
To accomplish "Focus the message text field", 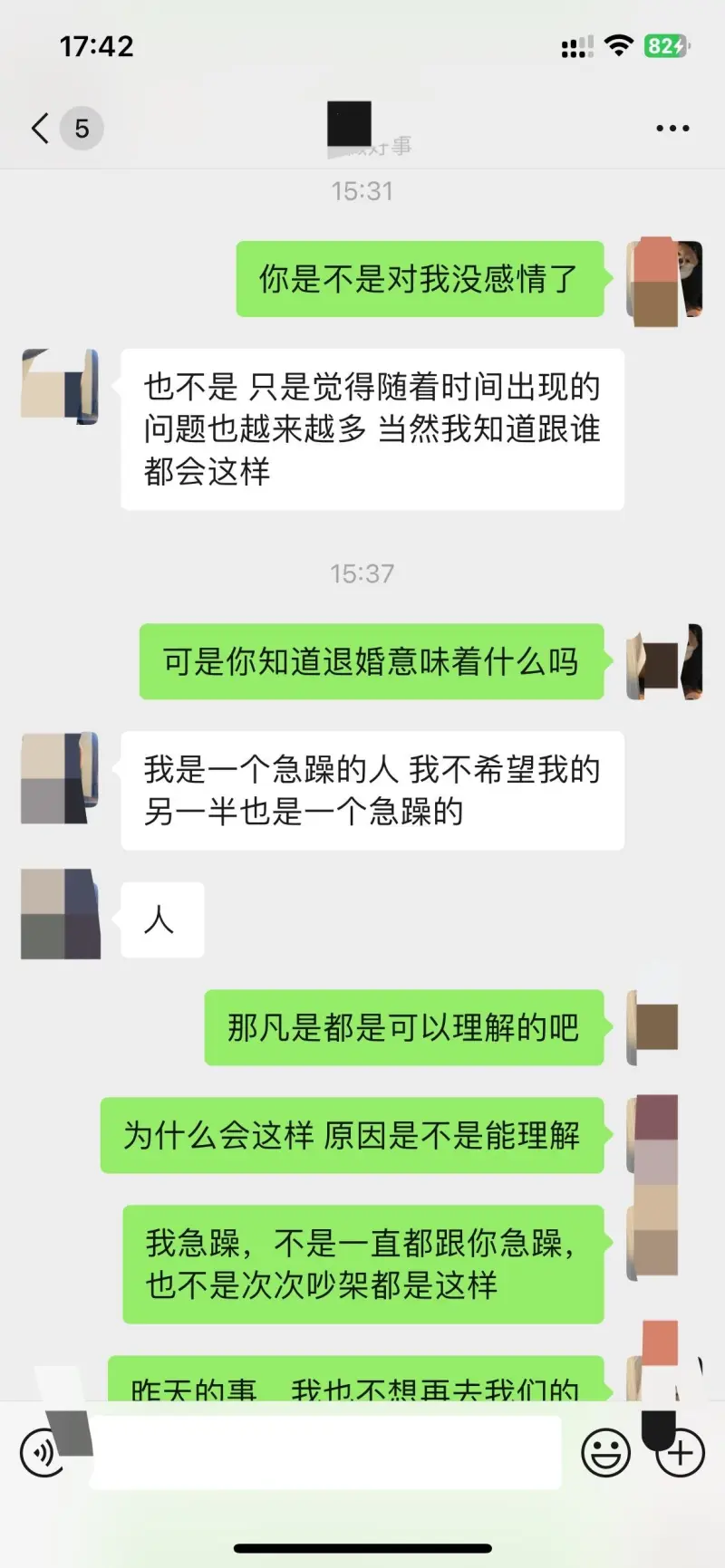I will pos(326,1453).
